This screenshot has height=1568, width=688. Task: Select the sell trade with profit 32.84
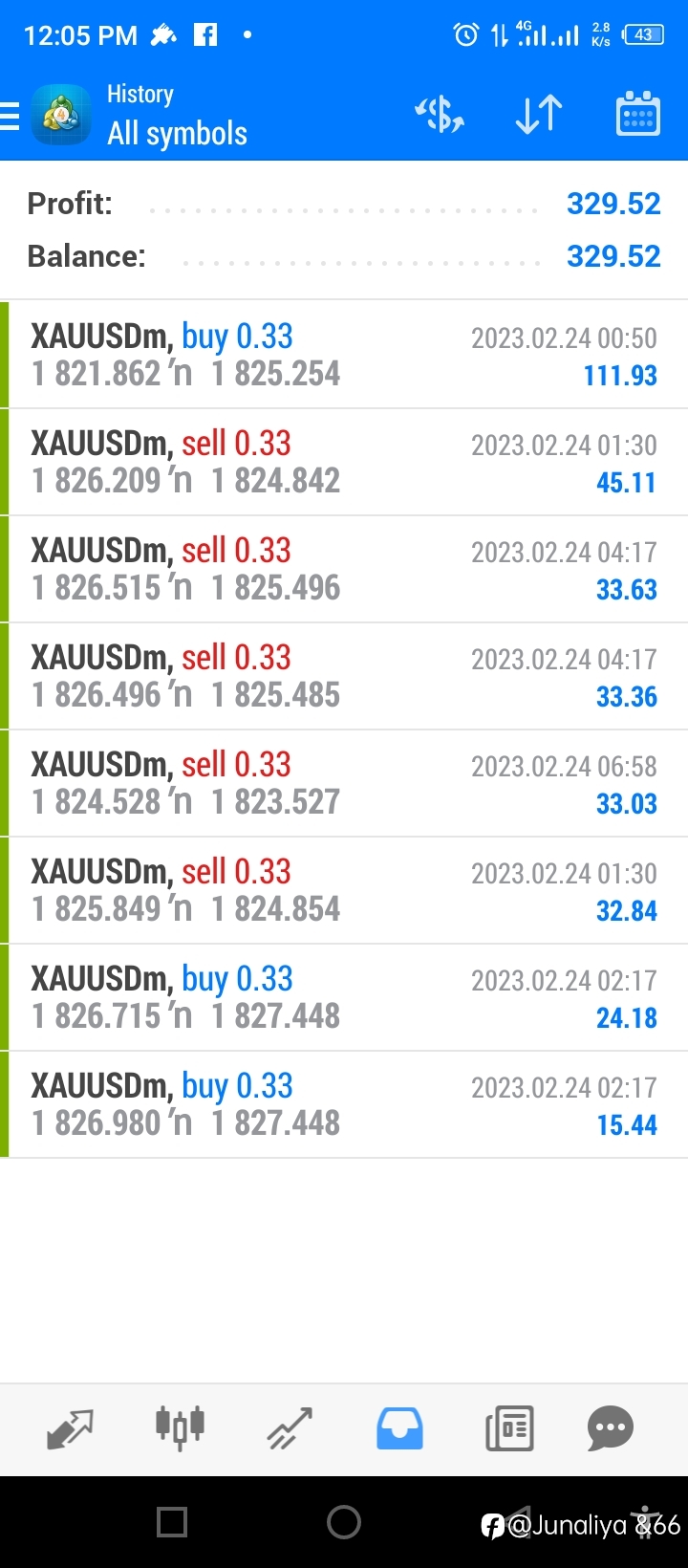point(344,890)
